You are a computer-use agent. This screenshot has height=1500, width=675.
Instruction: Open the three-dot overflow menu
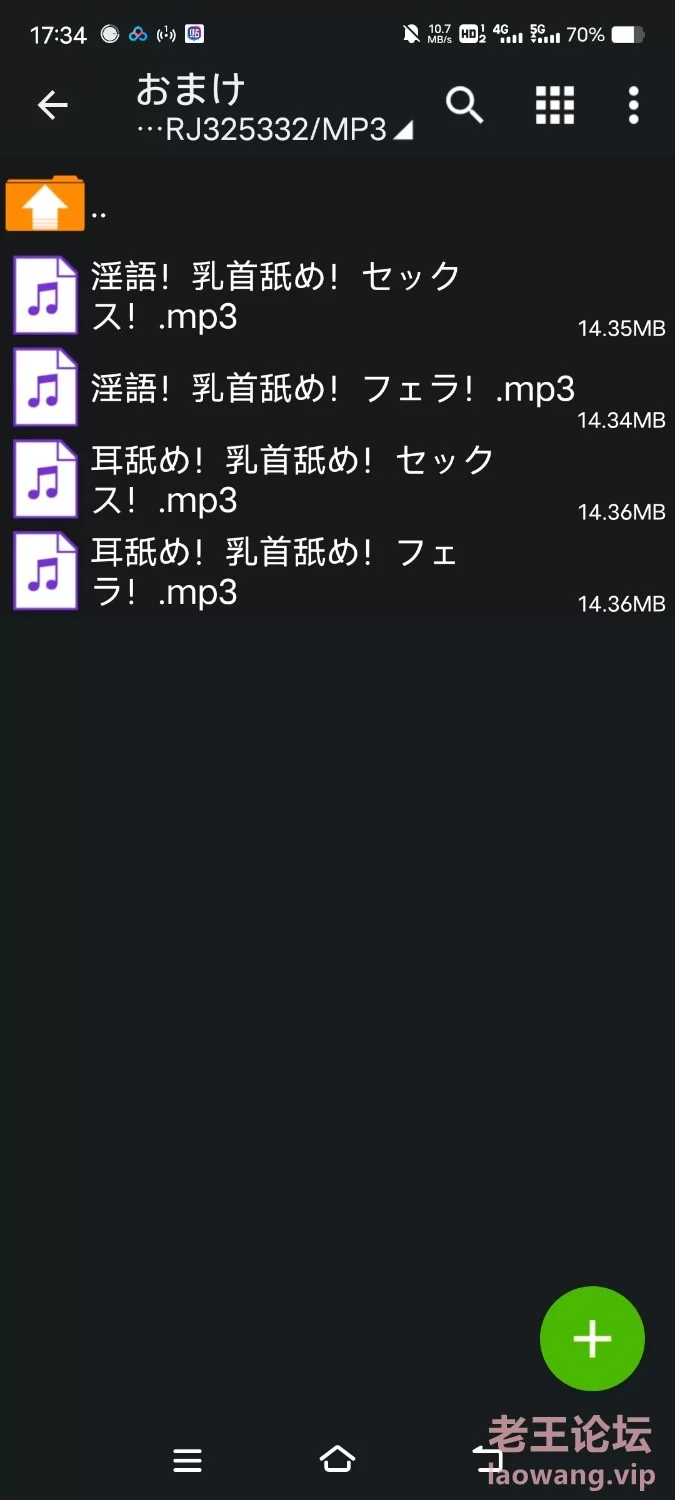click(x=633, y=105)
